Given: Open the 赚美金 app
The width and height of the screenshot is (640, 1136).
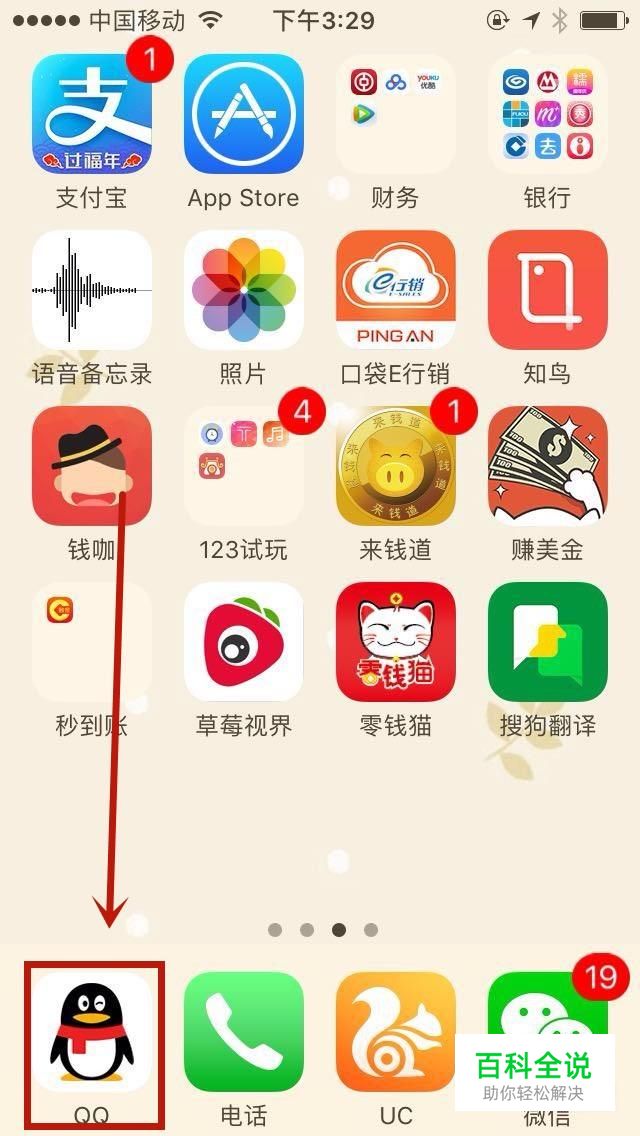Looking at the screenshot, I should [x=548, y=466].
